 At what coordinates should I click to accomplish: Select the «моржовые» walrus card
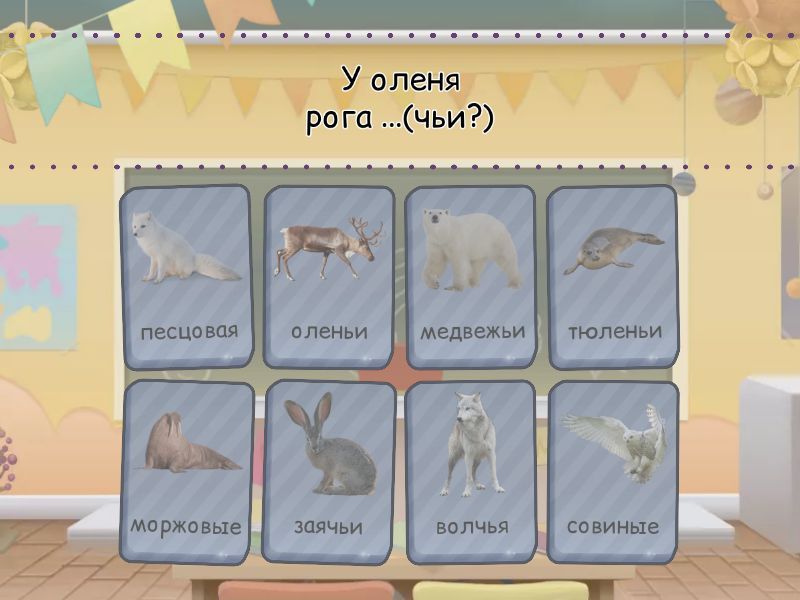click(x=186, y=471)
